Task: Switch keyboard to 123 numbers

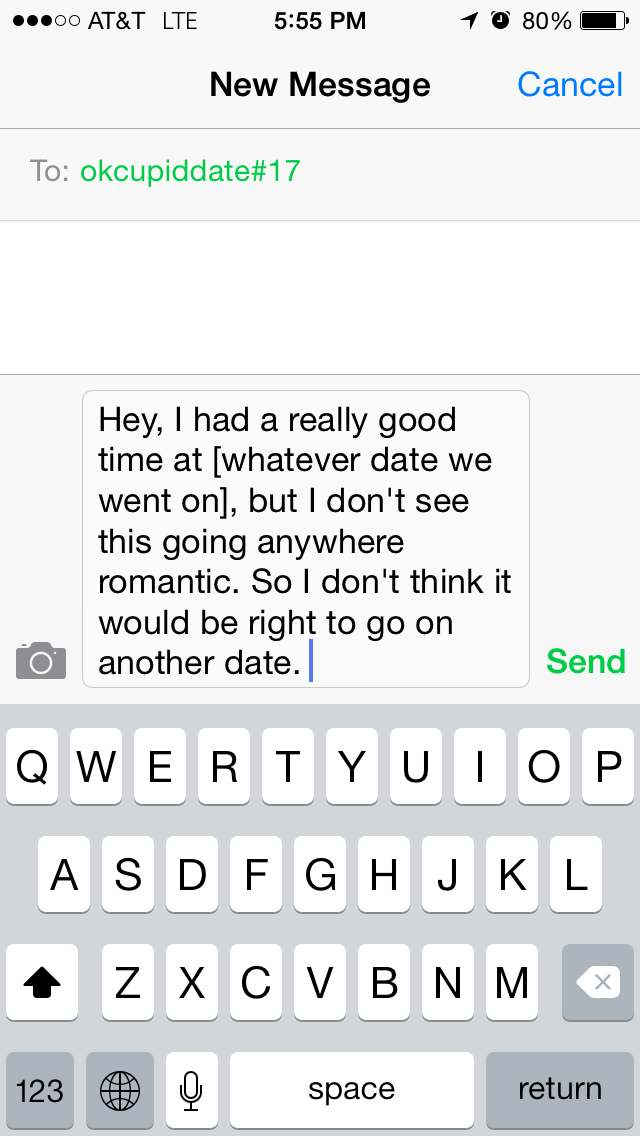Action: 40,1089
